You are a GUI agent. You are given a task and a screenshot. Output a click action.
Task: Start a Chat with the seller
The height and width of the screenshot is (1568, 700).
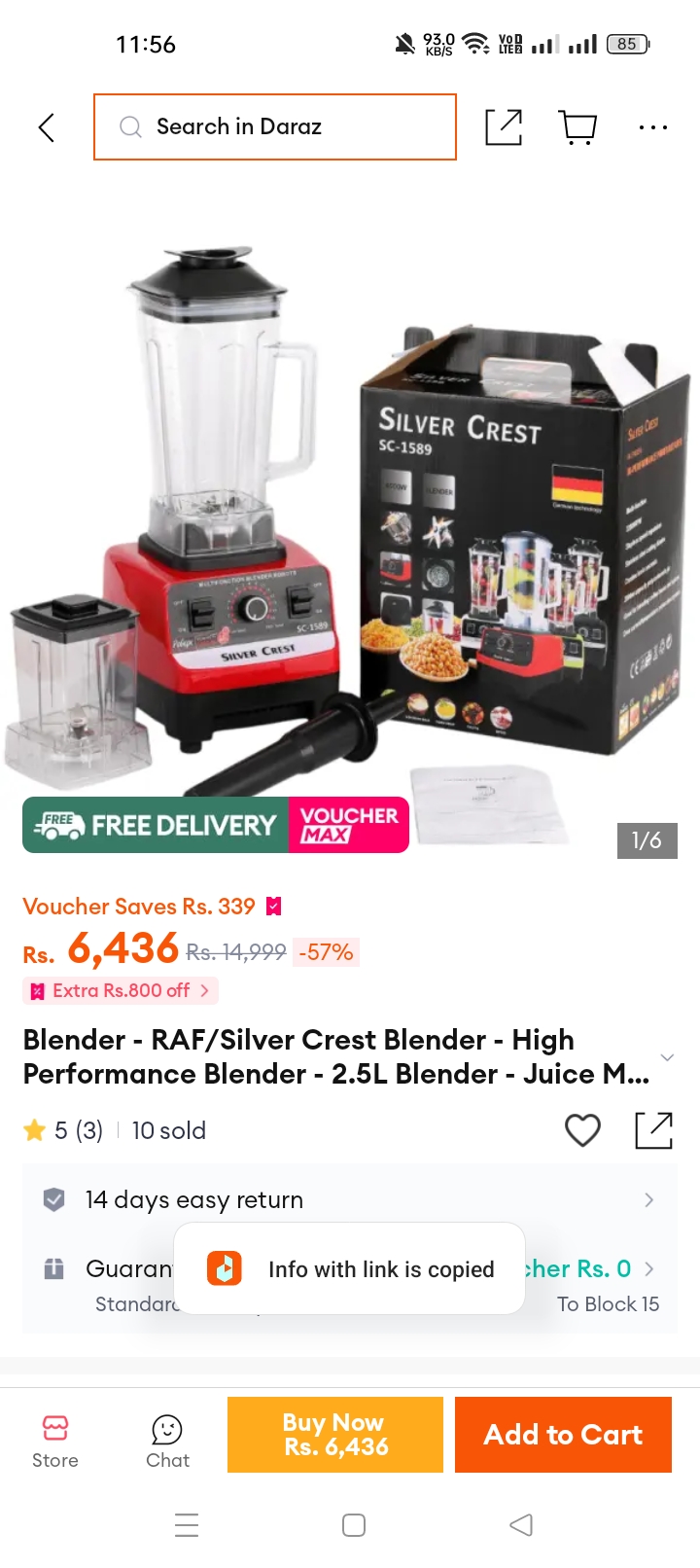point(167,1442)
